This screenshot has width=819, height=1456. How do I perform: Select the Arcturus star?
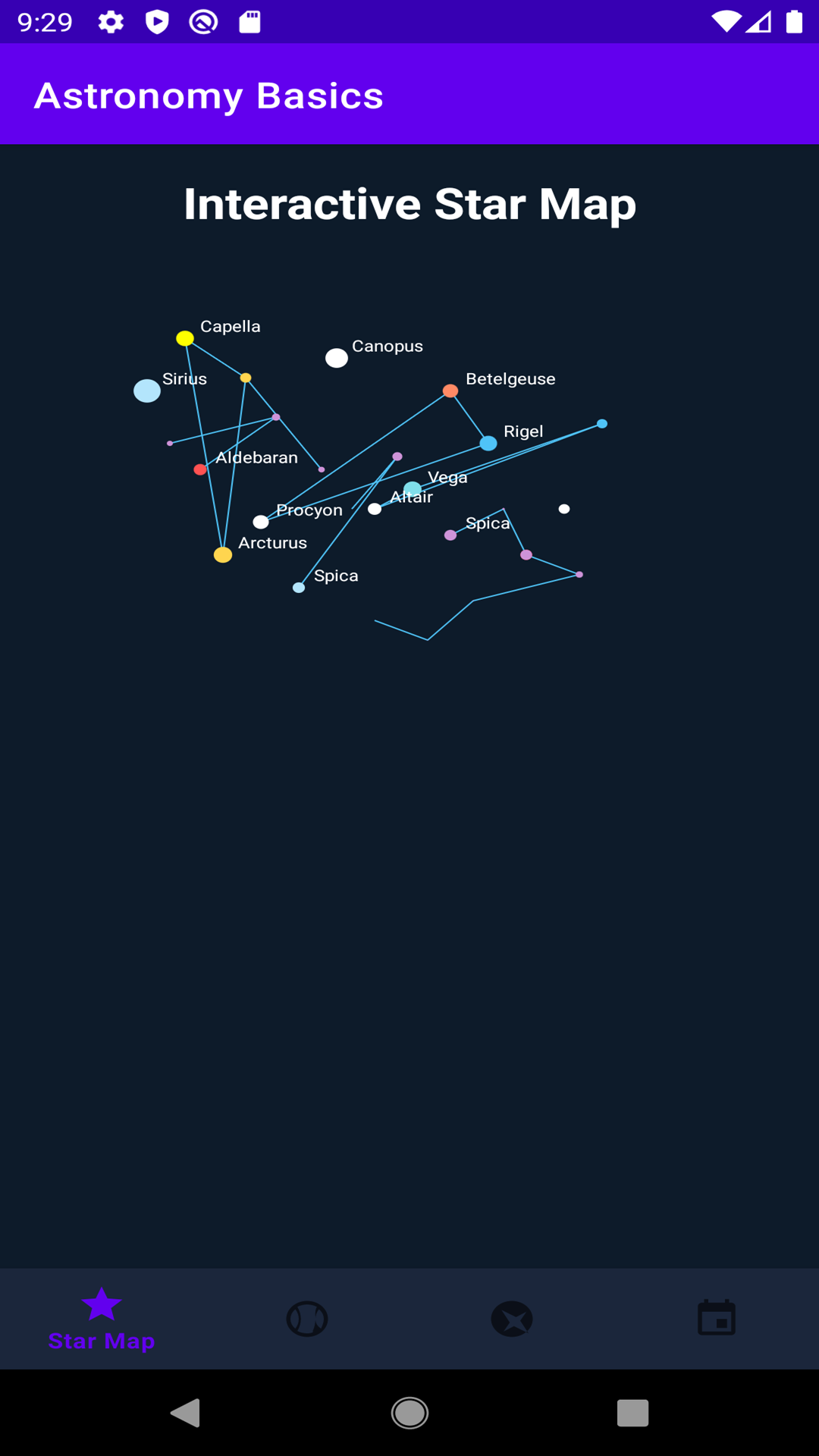(x=223, y=555)
